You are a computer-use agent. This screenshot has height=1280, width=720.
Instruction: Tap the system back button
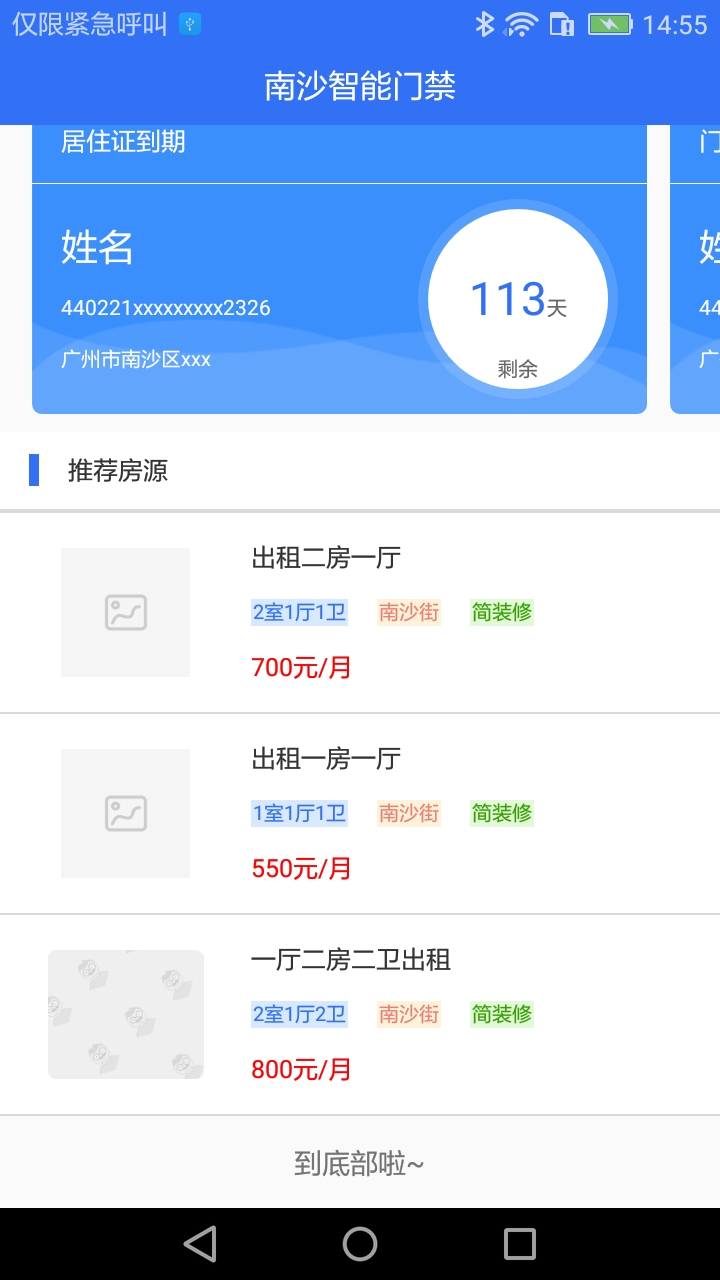click(x=200, y=1244)
